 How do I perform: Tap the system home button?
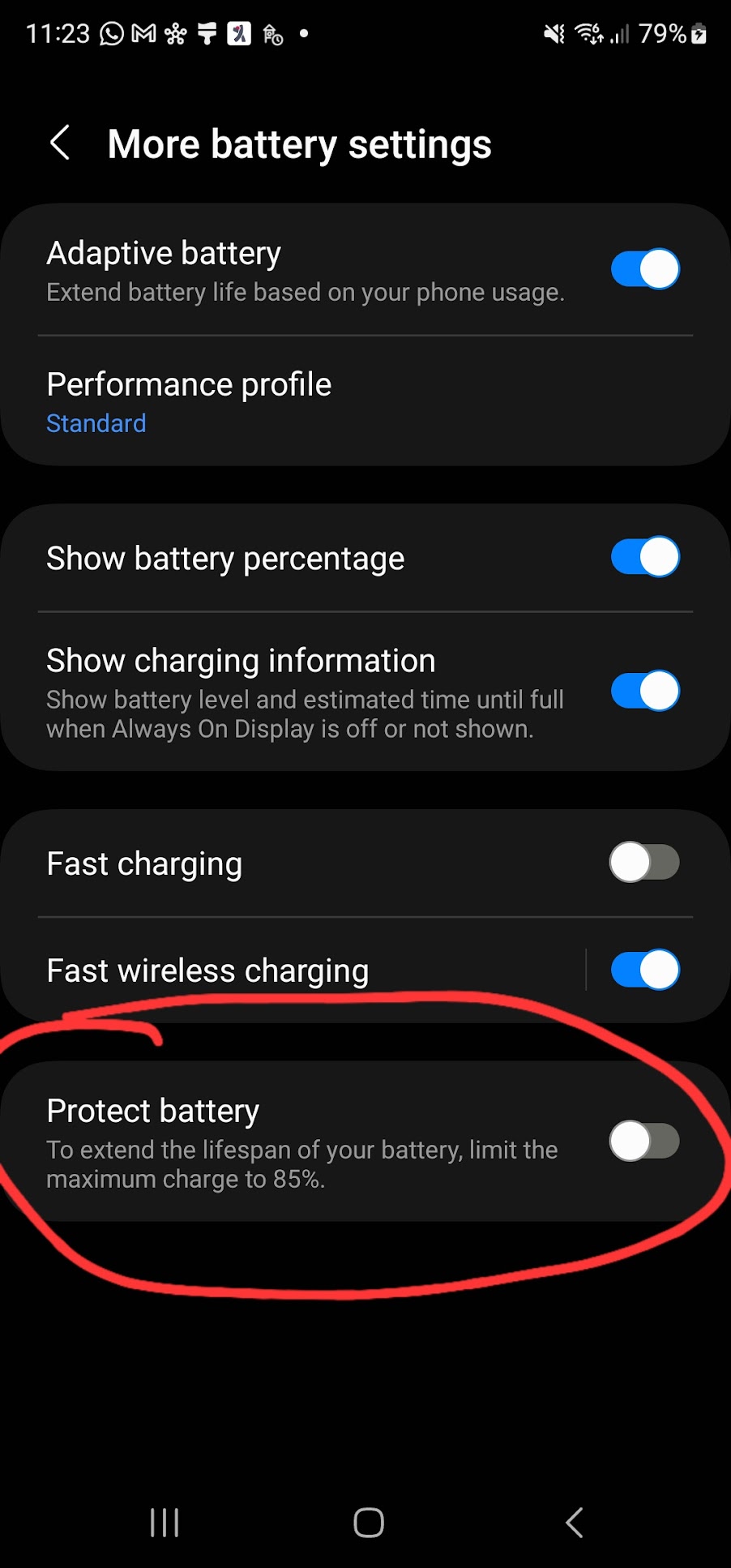coord(369,1523)
